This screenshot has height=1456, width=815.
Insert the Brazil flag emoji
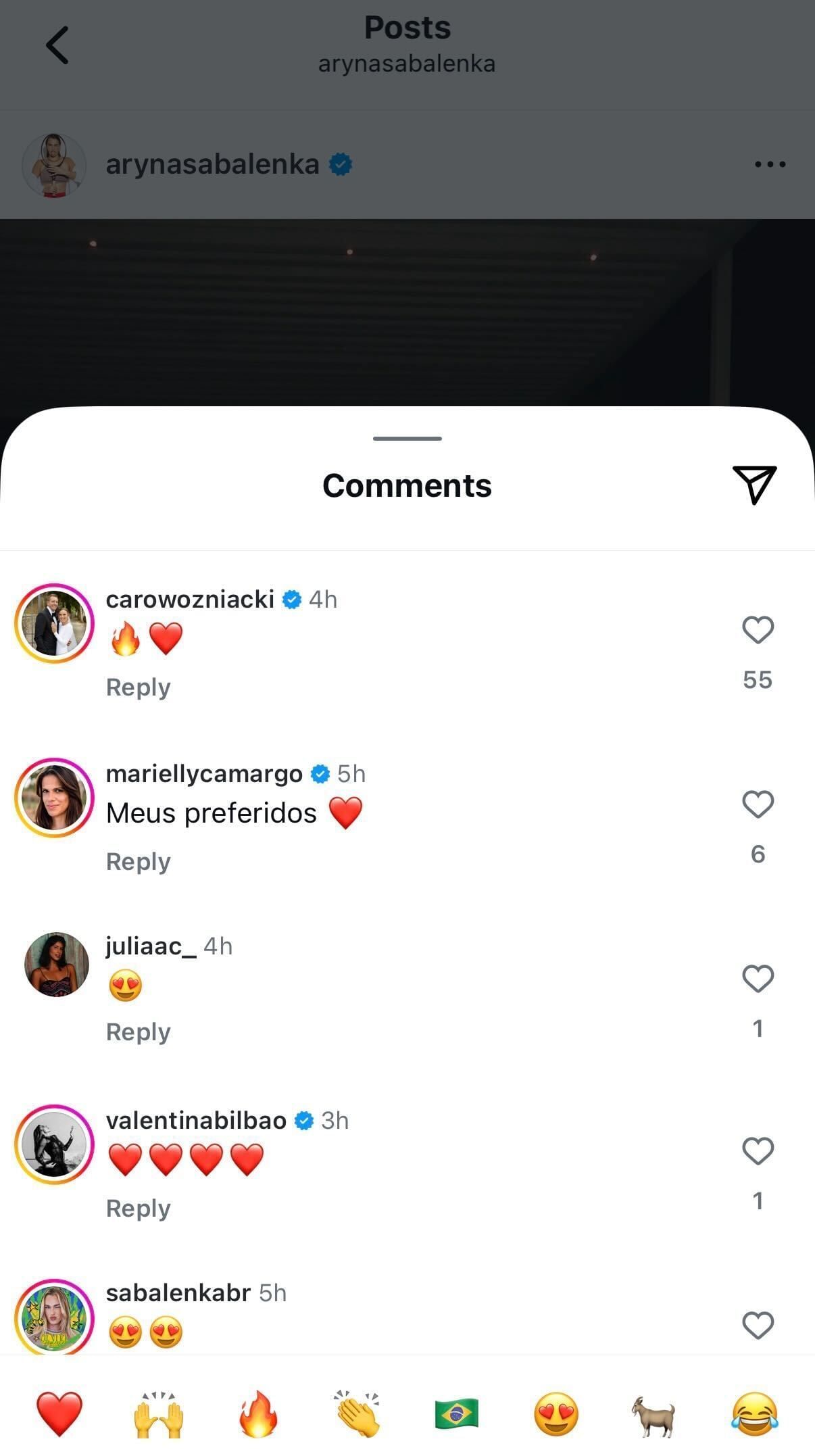point(457,1413)
